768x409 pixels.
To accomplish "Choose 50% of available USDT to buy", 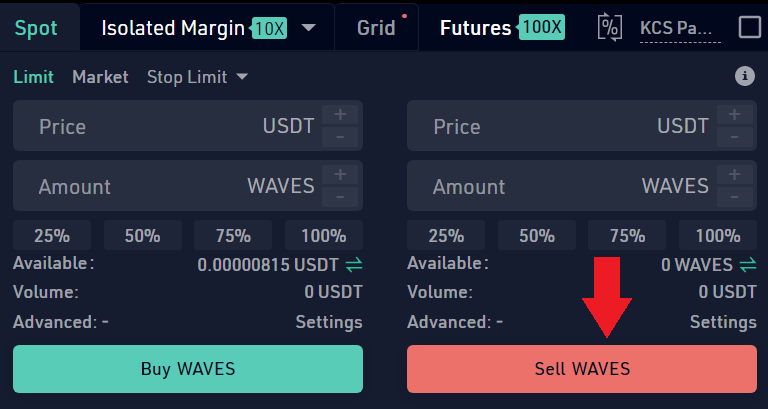I will point(142,236).
